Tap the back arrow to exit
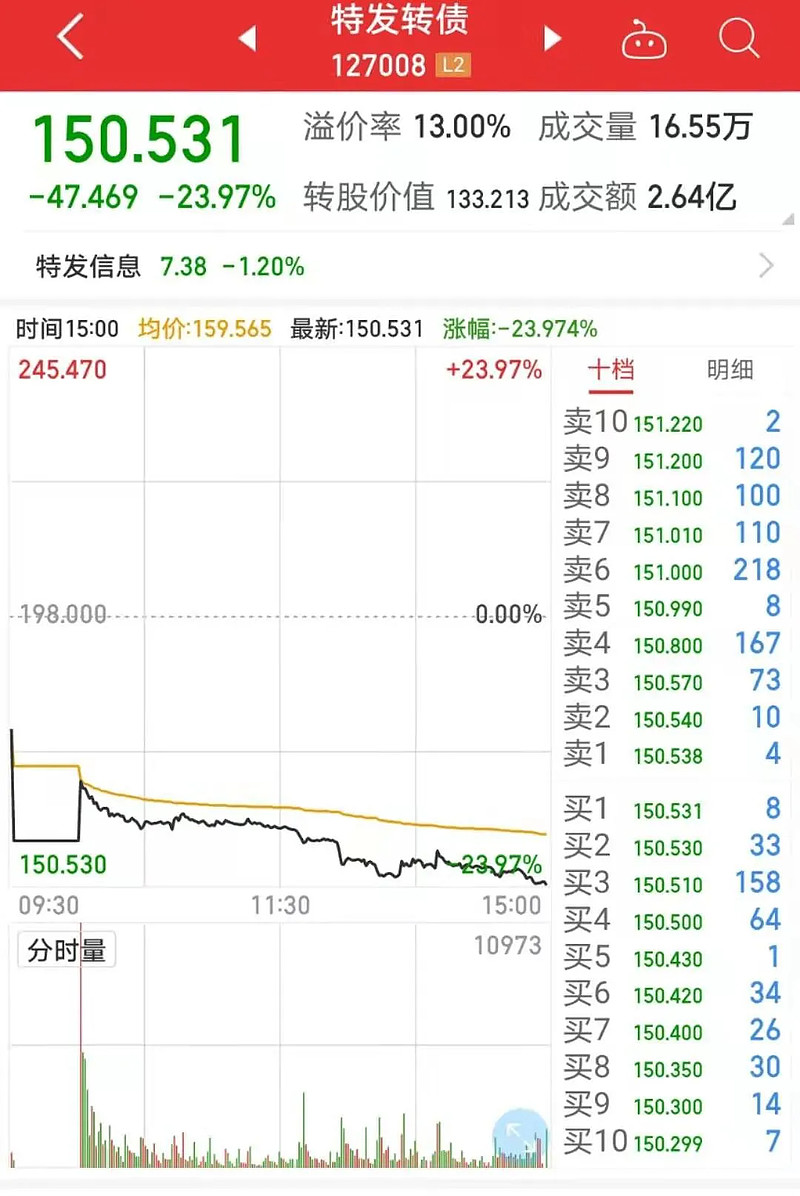The width and height of the screenshot is (800, 1196). (68, 35)
